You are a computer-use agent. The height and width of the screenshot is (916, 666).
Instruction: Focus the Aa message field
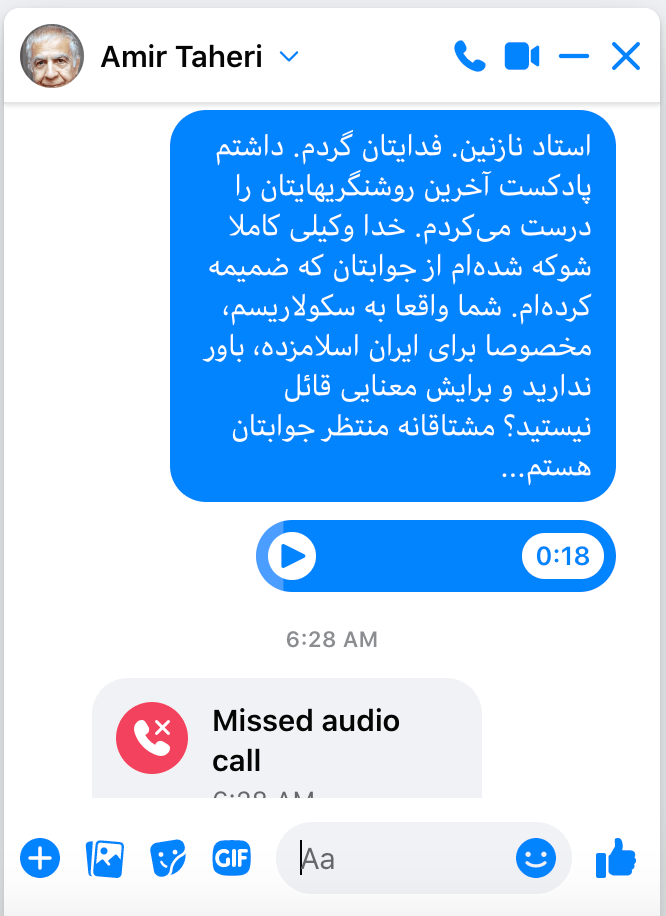click(400, 857)
